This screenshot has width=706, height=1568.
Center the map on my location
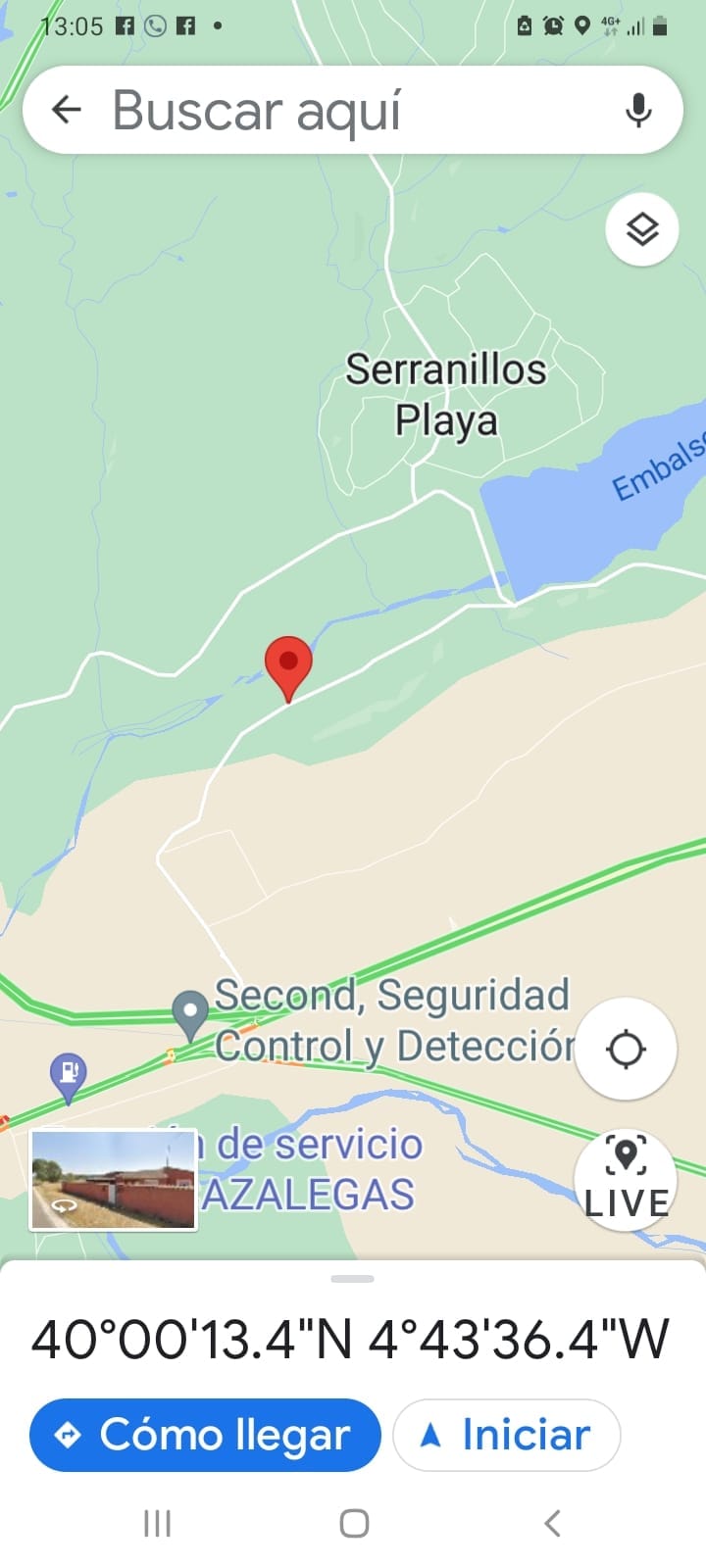coord(626,1050)
